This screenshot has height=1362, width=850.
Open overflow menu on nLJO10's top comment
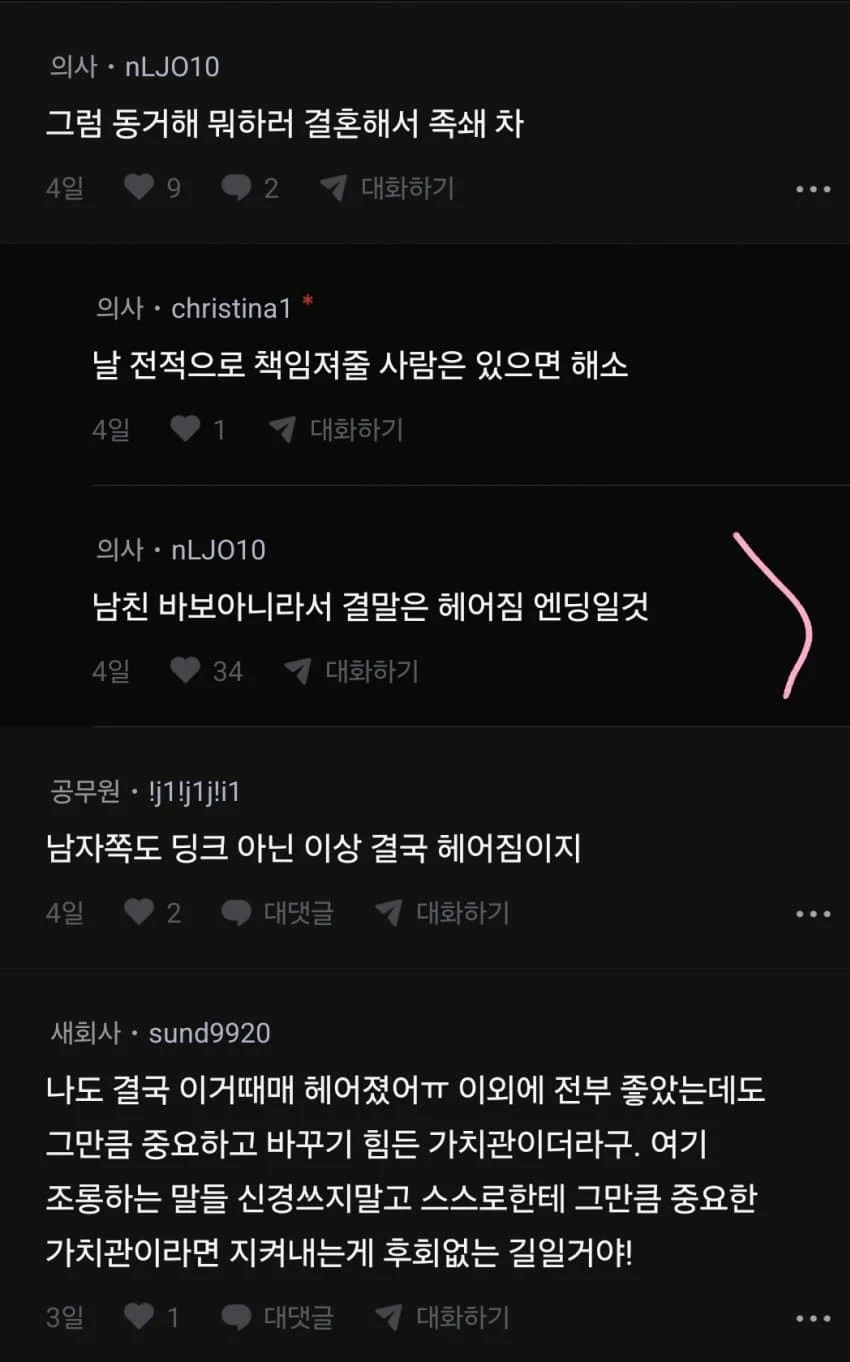tap(813, 190)
